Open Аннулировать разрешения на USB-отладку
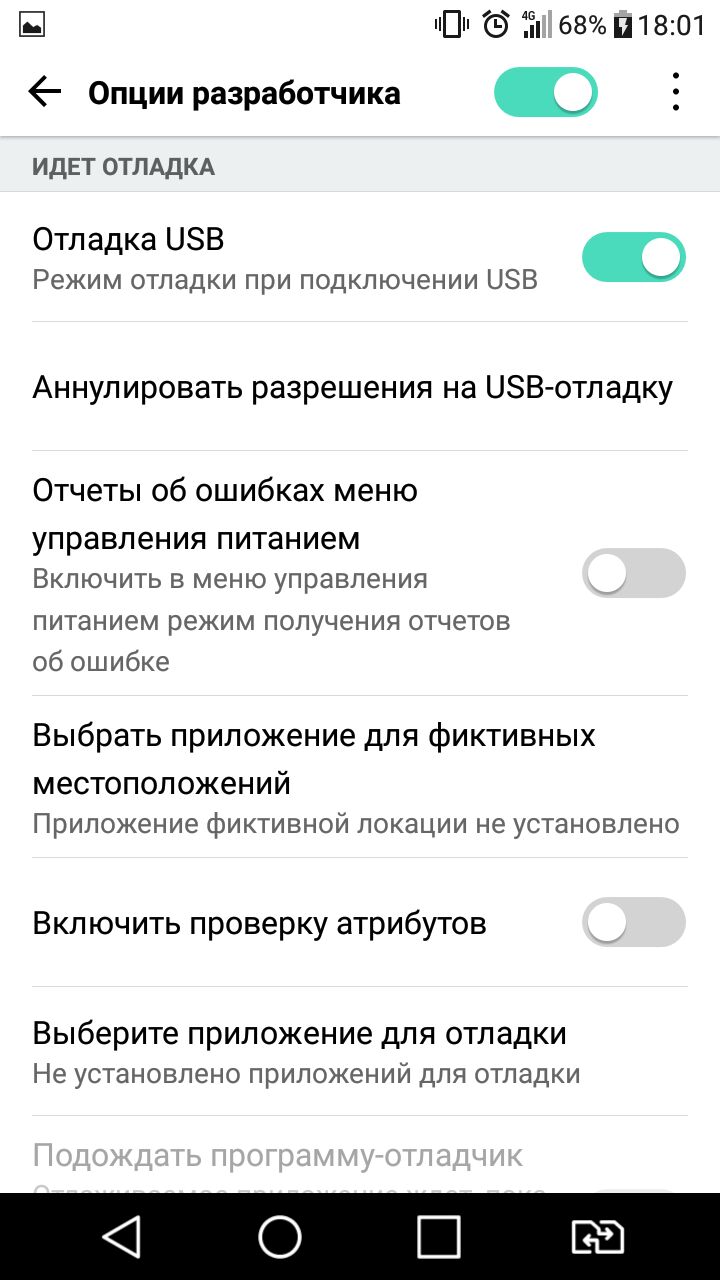The image size is (720, 1280). [x=360, y=387]
